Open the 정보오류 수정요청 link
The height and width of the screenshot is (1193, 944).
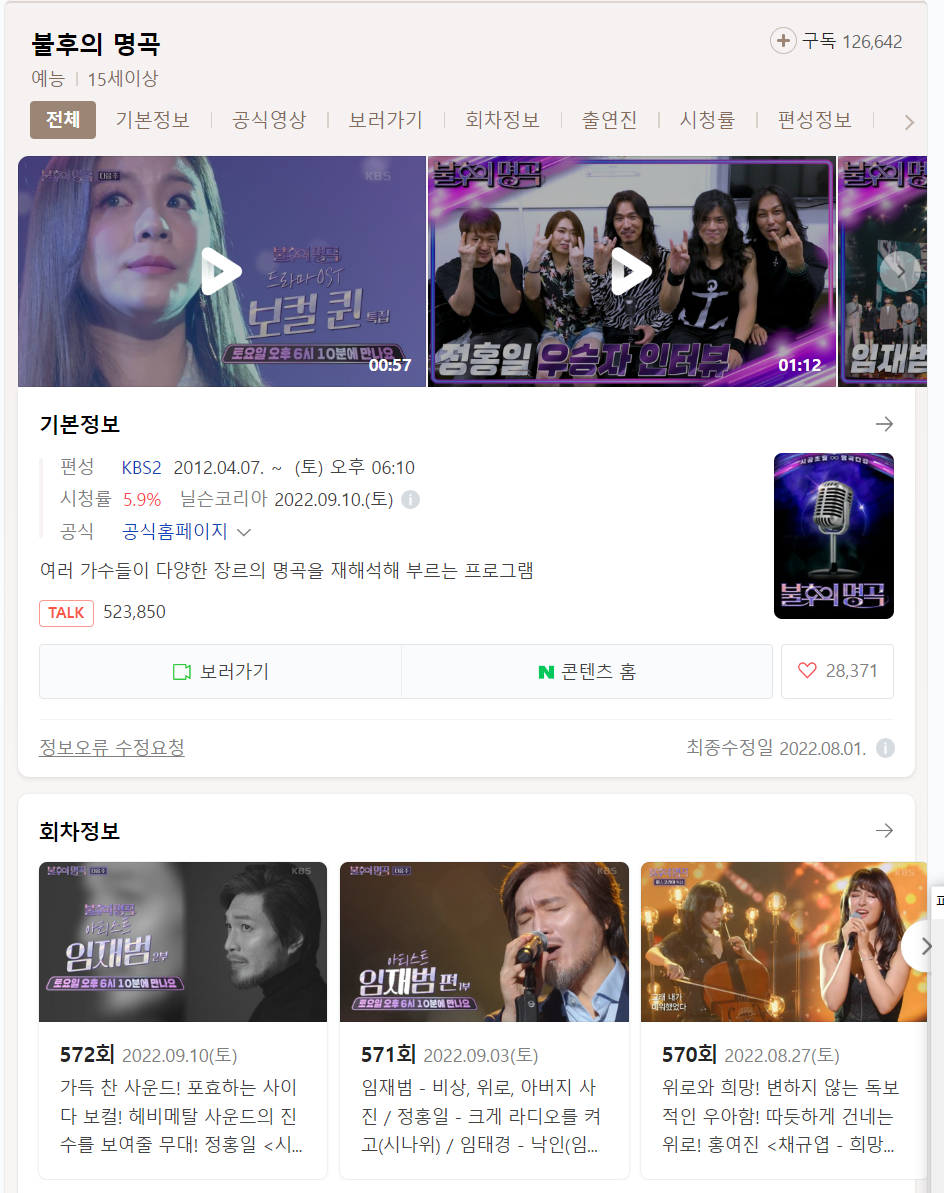[111, 748]
